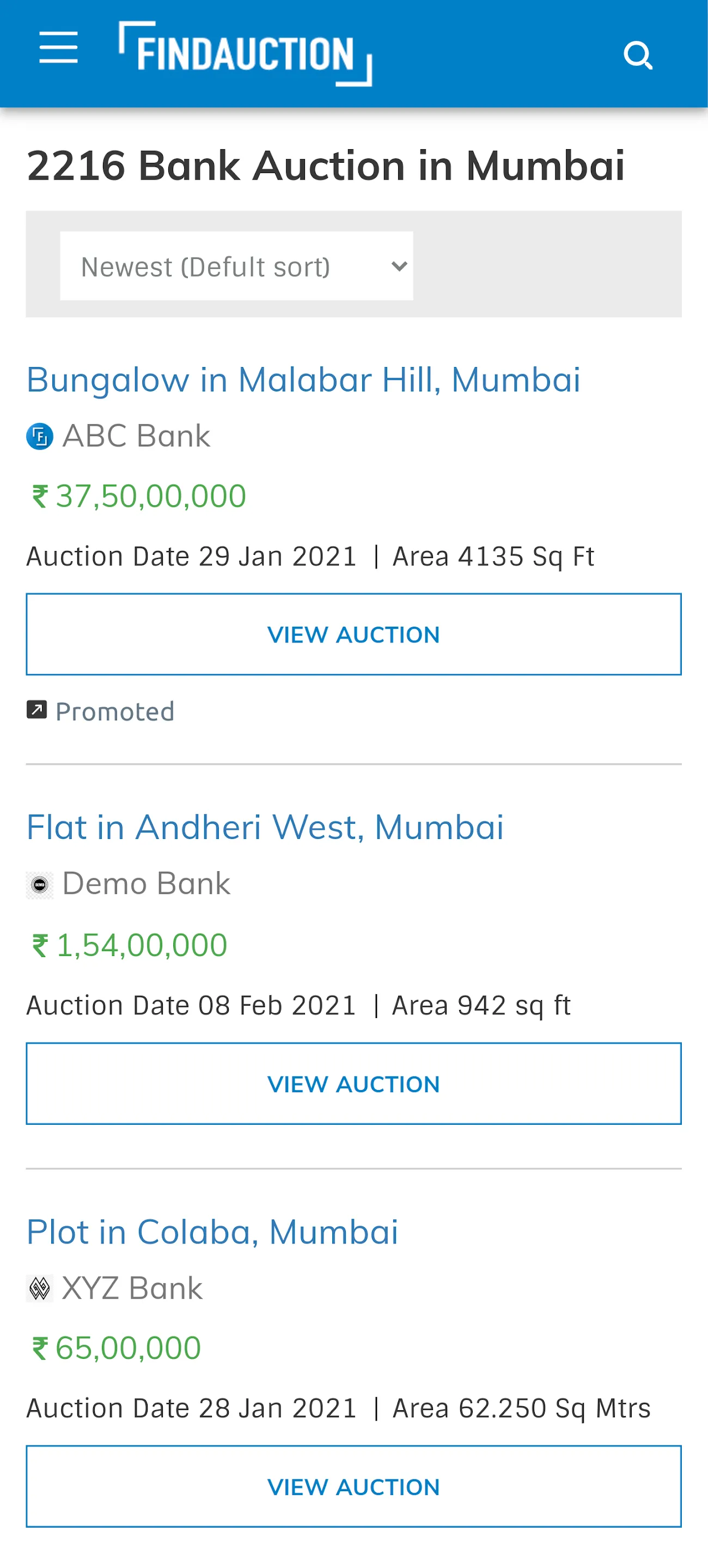Click the XYZ Bank logo icon
The width and height of the screenshot is (708, 1568).
point(40,1287)
